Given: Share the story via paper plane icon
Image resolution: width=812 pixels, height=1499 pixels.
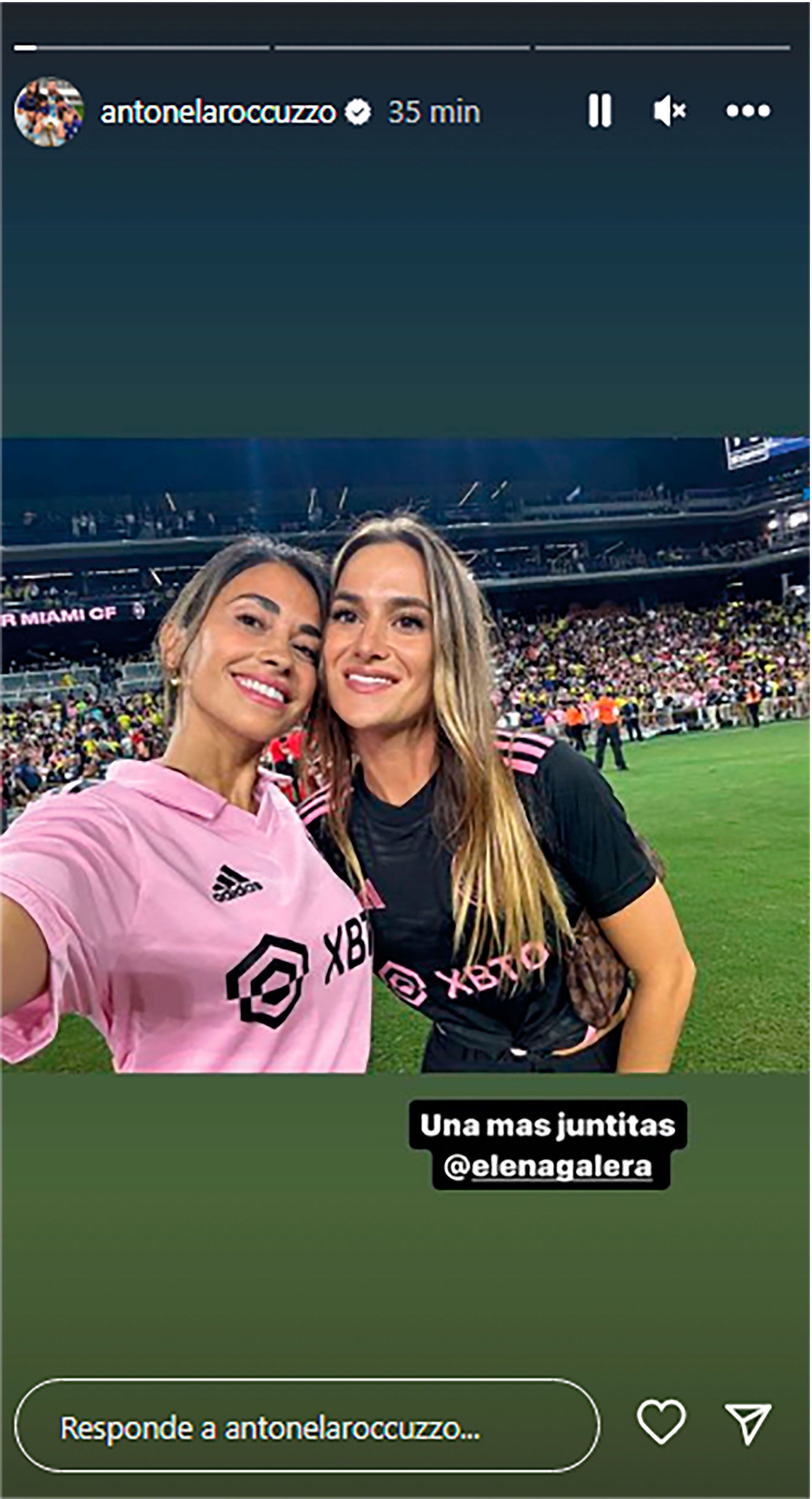Looking at the screenshot, I should click(x=747, y=1423).
